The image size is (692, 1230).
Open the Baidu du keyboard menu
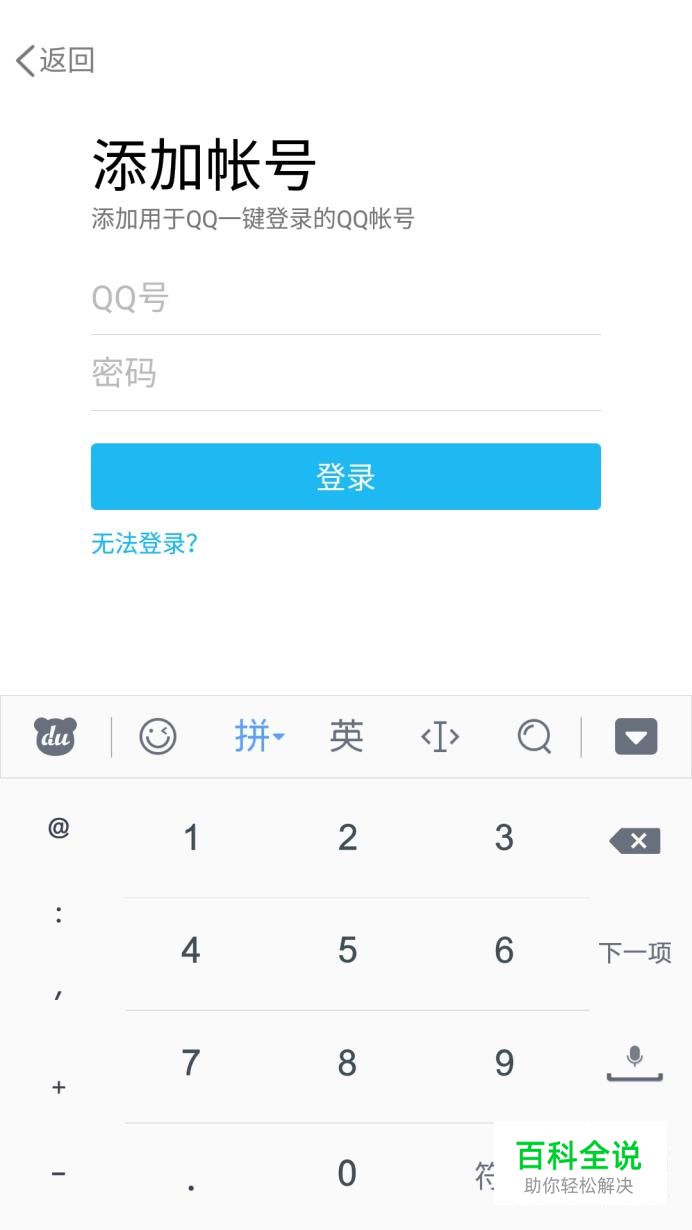[x=55, y=737]
